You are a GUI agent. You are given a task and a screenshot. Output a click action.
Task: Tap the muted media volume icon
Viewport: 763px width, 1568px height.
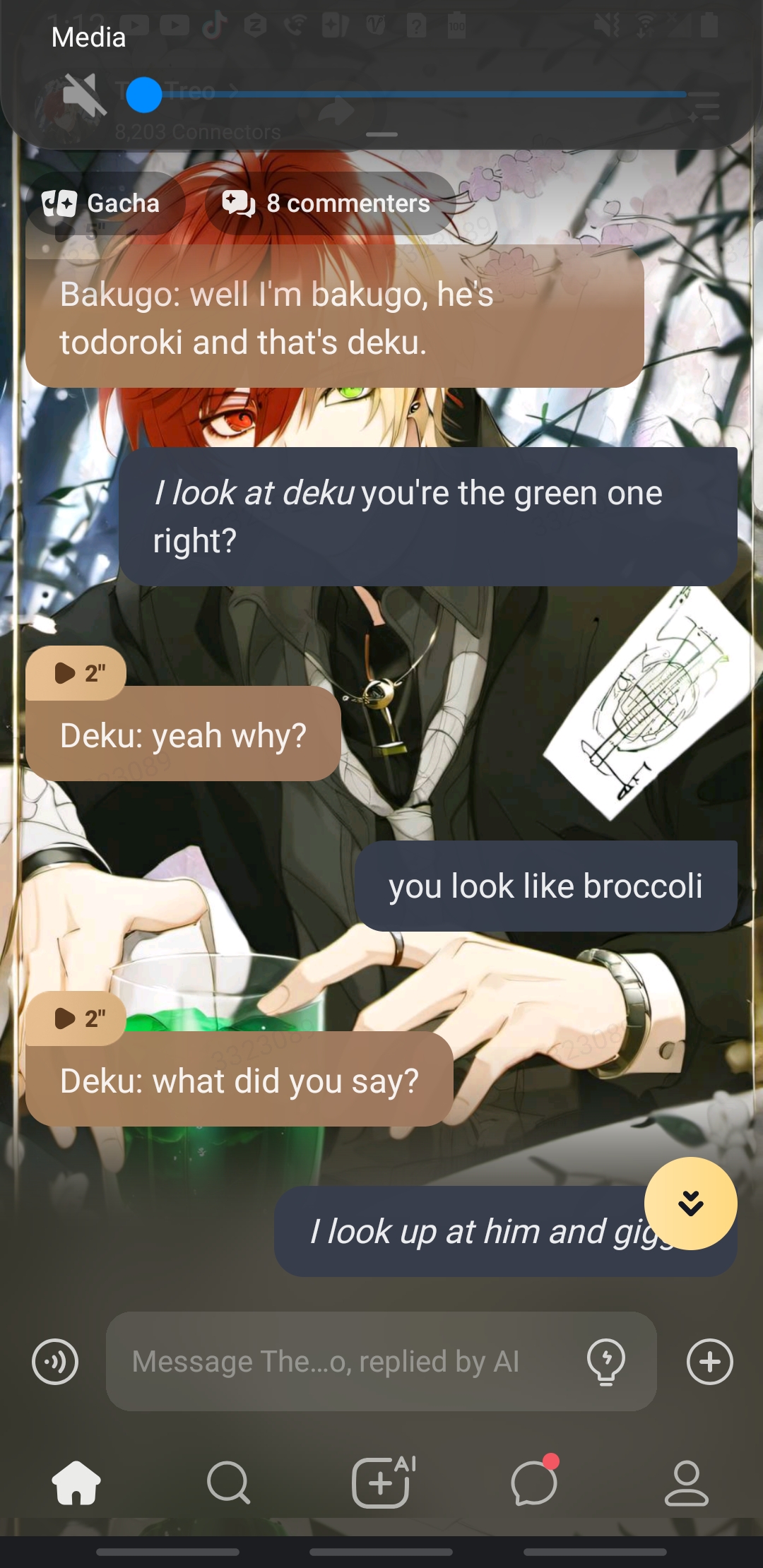[x=83, y=95]
